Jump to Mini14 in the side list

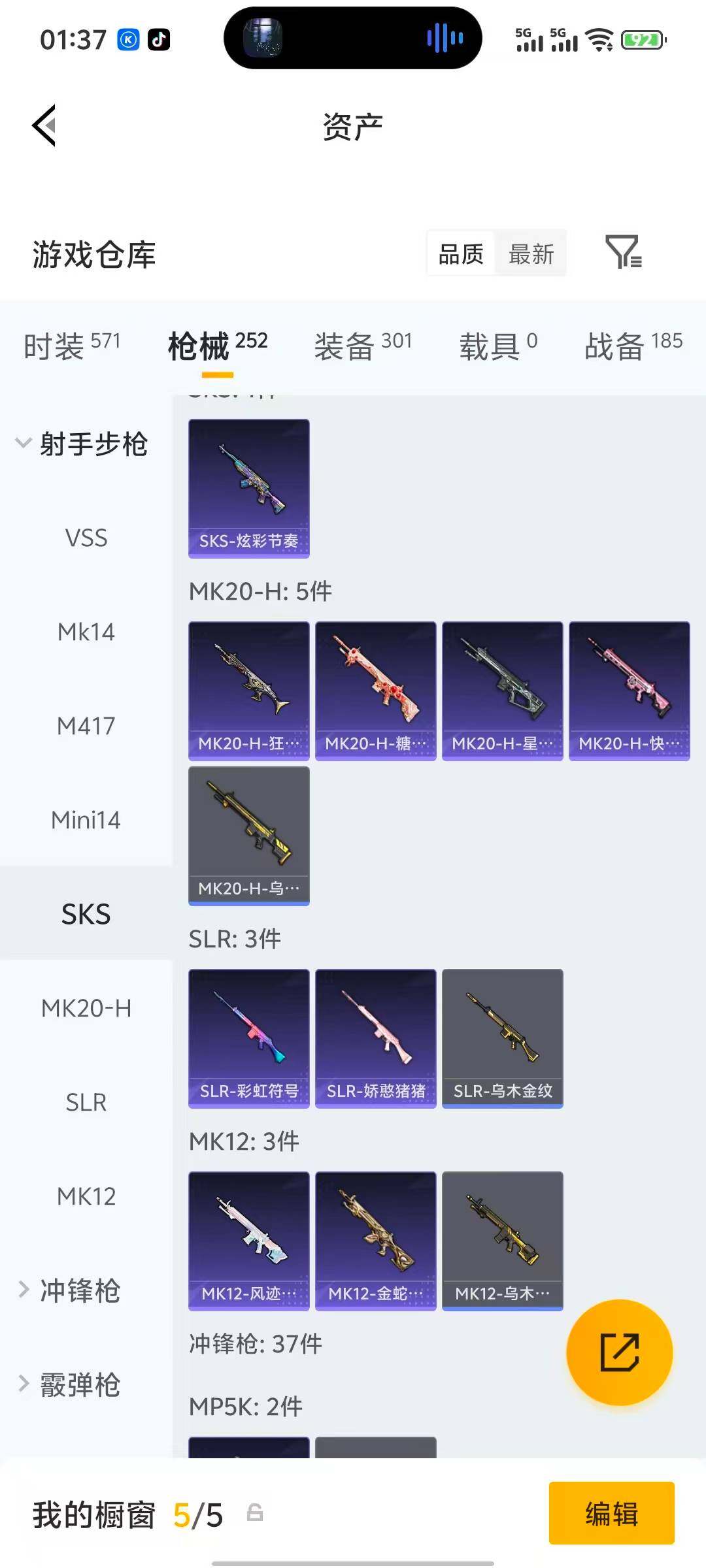pyautogui.click(x=86, y=820)
